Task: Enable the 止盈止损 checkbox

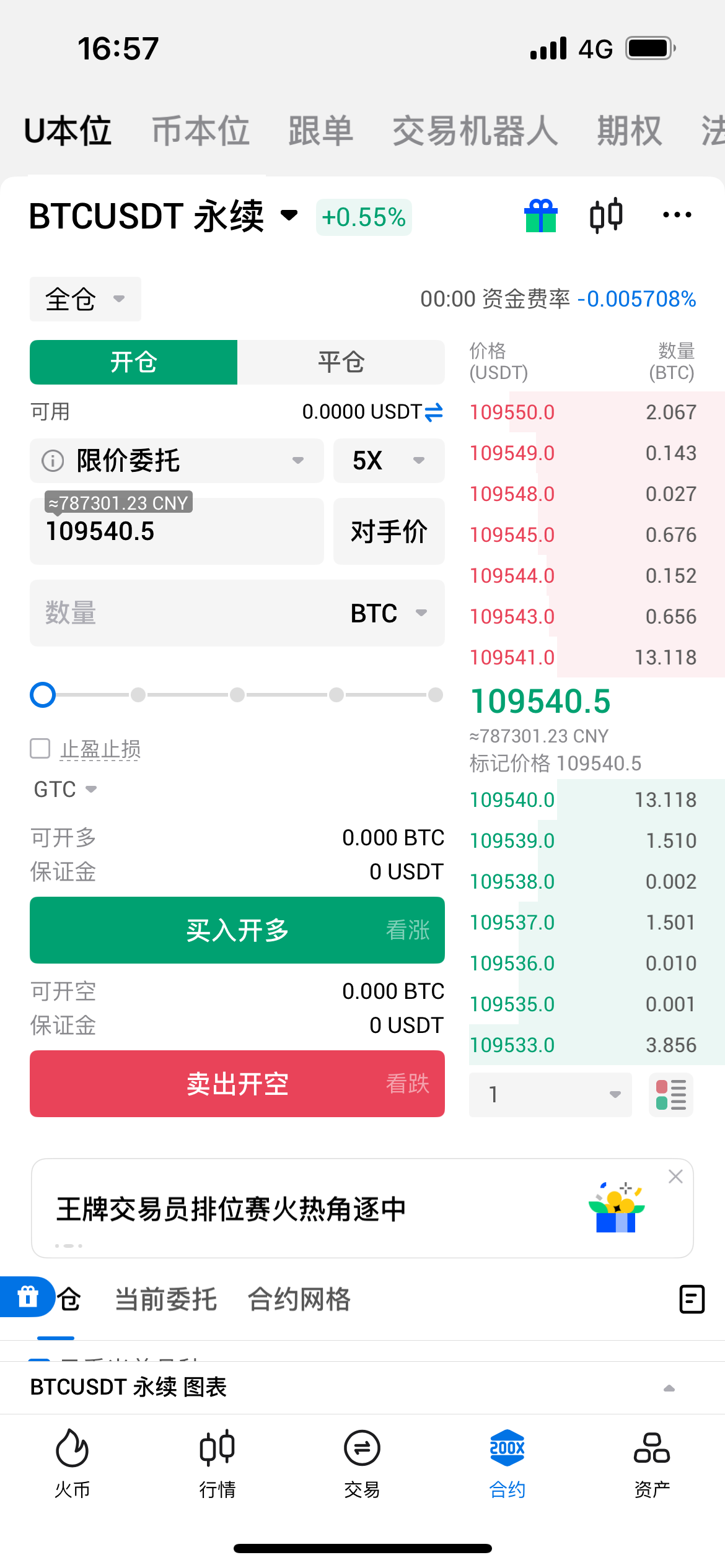Action: point(40,749)
